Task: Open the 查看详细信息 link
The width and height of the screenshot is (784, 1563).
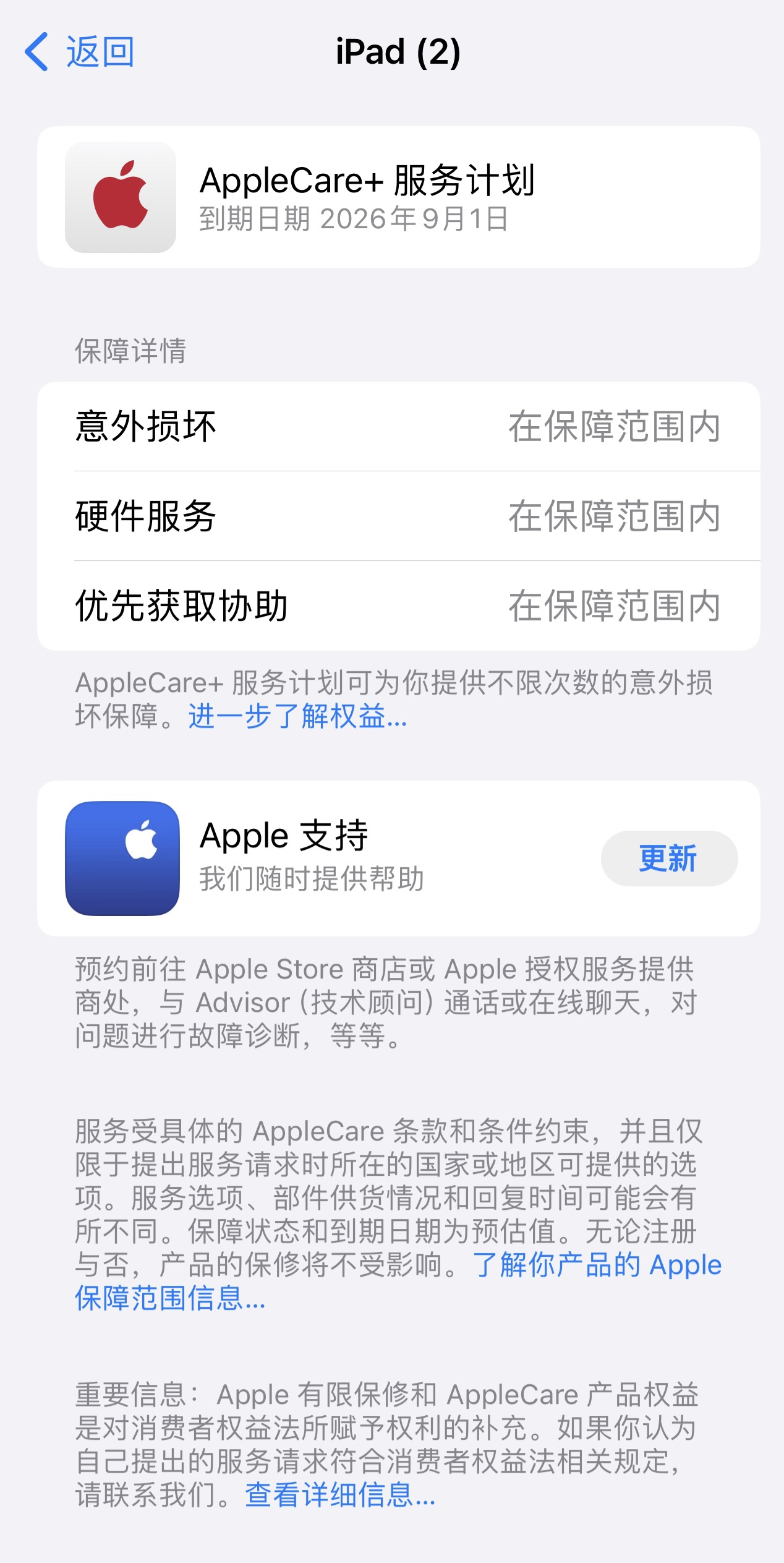Action: 339,1496
